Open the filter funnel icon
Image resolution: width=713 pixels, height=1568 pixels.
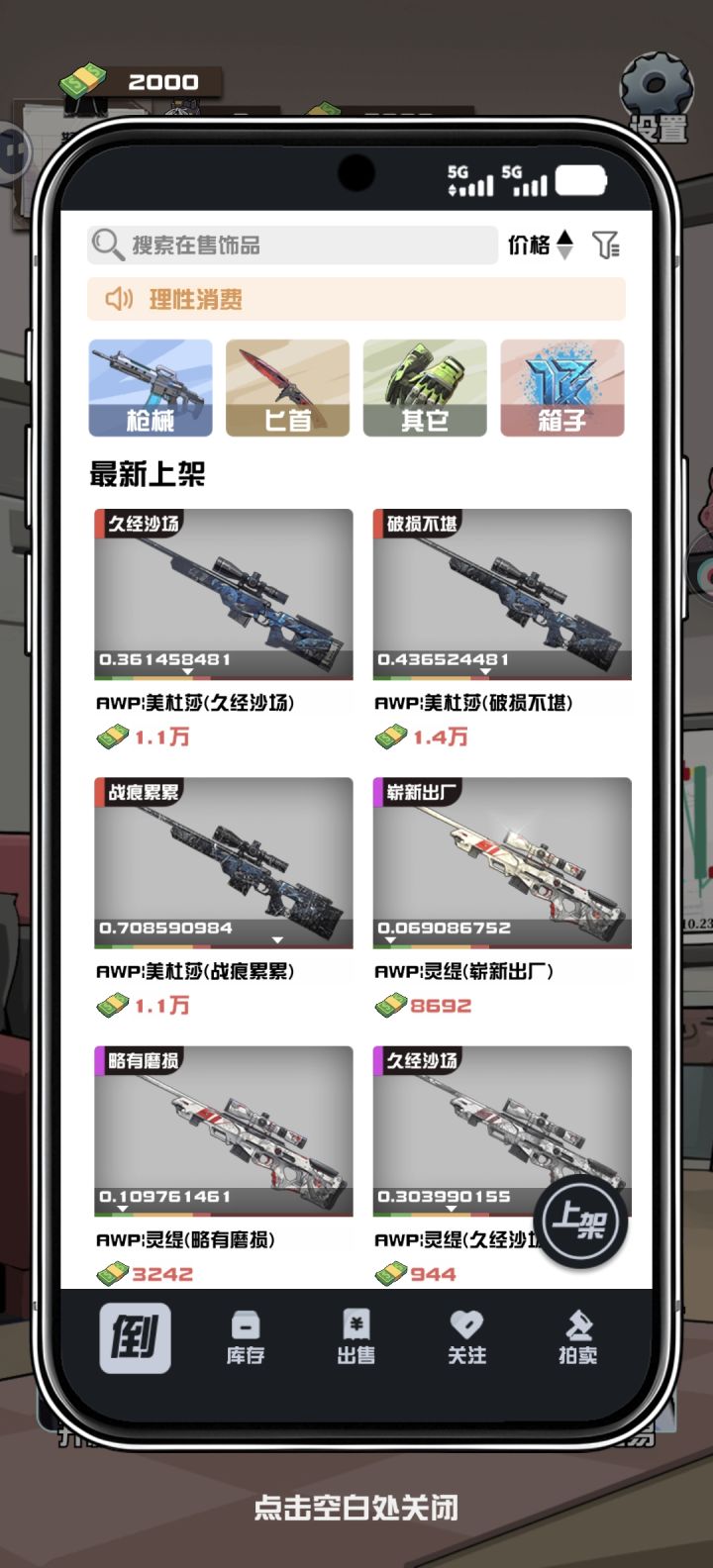(606, 245)
